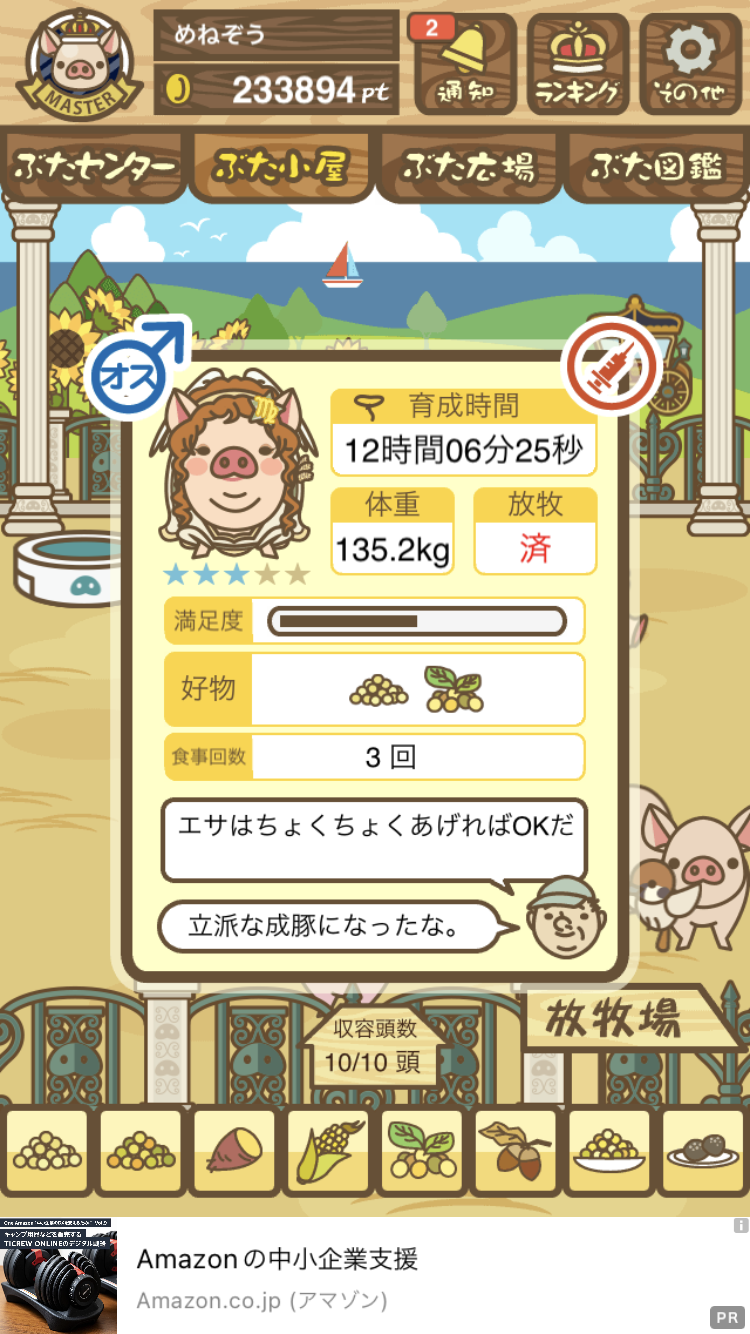The height and width of the screenshot is (1334, 750).
Task: Select the sweet potato feed
Action: (x=235, y=1152)
